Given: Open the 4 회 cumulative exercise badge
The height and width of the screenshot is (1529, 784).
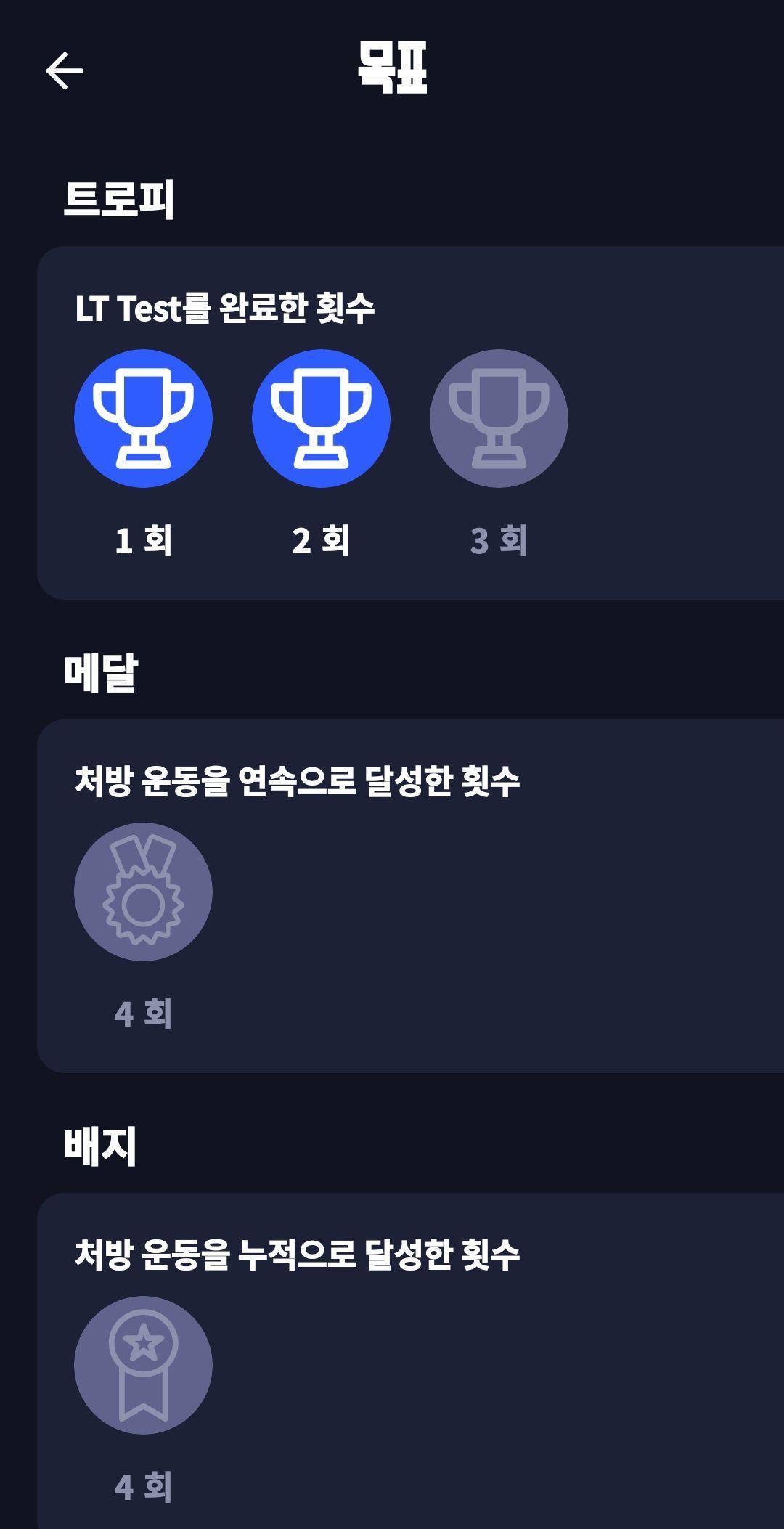Looking at the screenshot, I should [x=143, y=1365].
